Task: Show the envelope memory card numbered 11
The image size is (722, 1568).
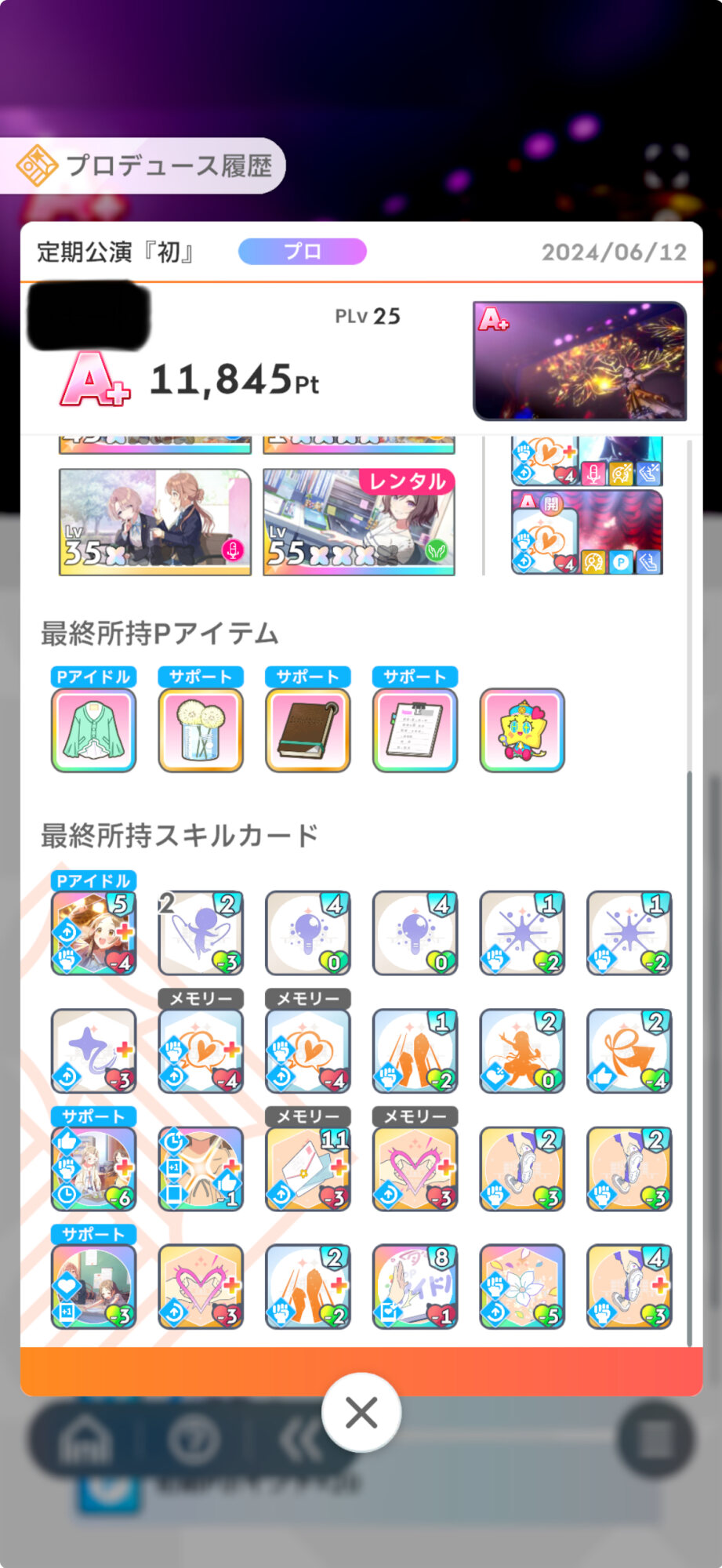Action: [308, 1168]
